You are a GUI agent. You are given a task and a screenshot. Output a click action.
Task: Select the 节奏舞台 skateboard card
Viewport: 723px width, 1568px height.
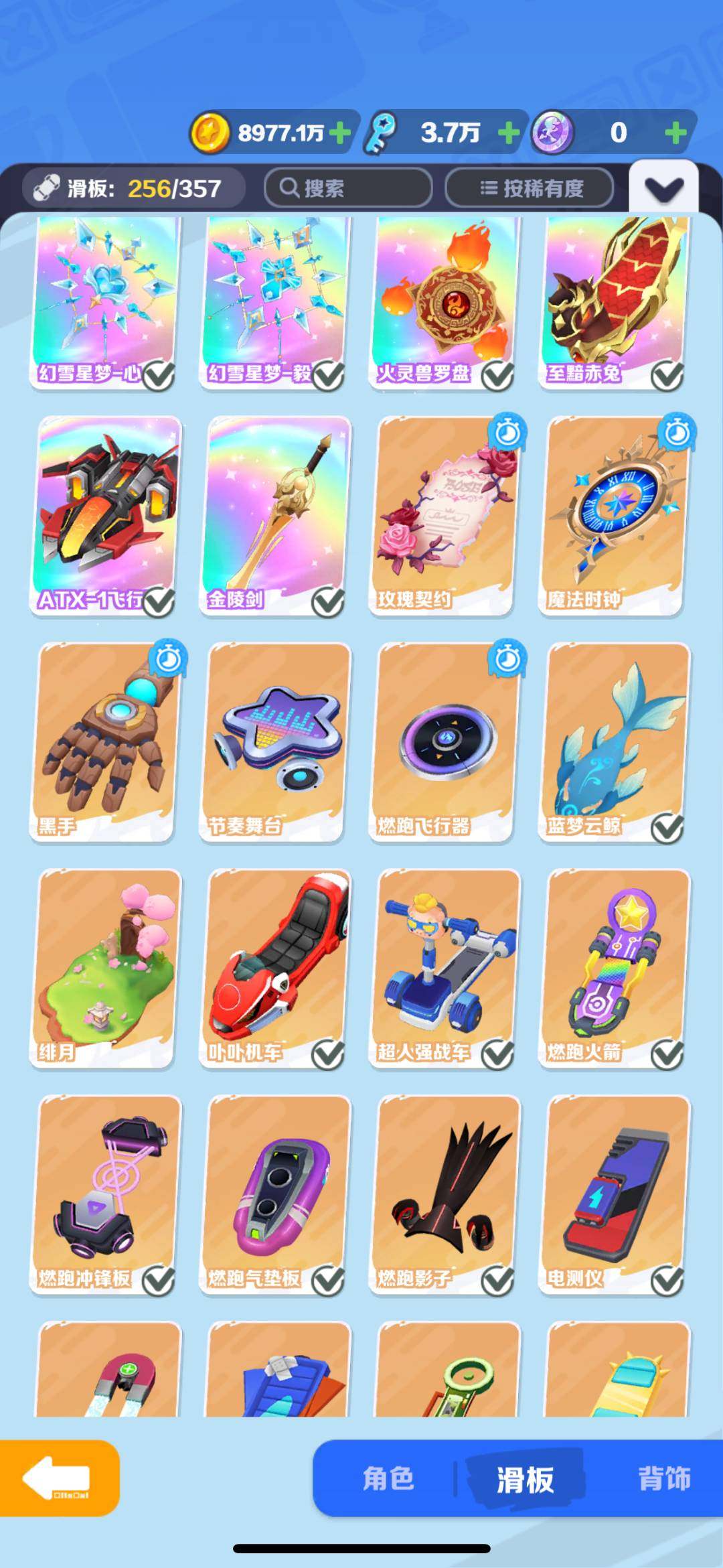(x=275, y=742)
